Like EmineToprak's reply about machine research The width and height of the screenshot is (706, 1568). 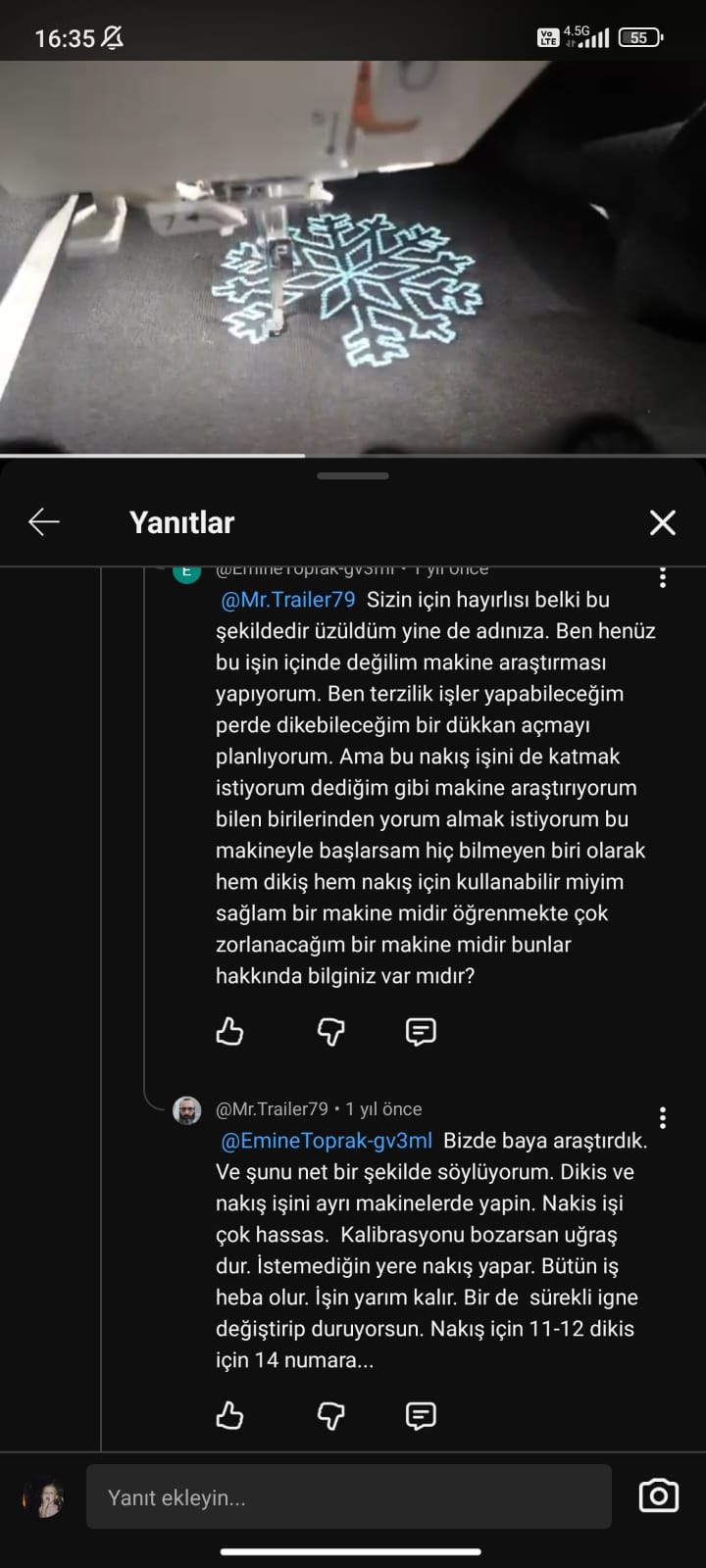229,1031
